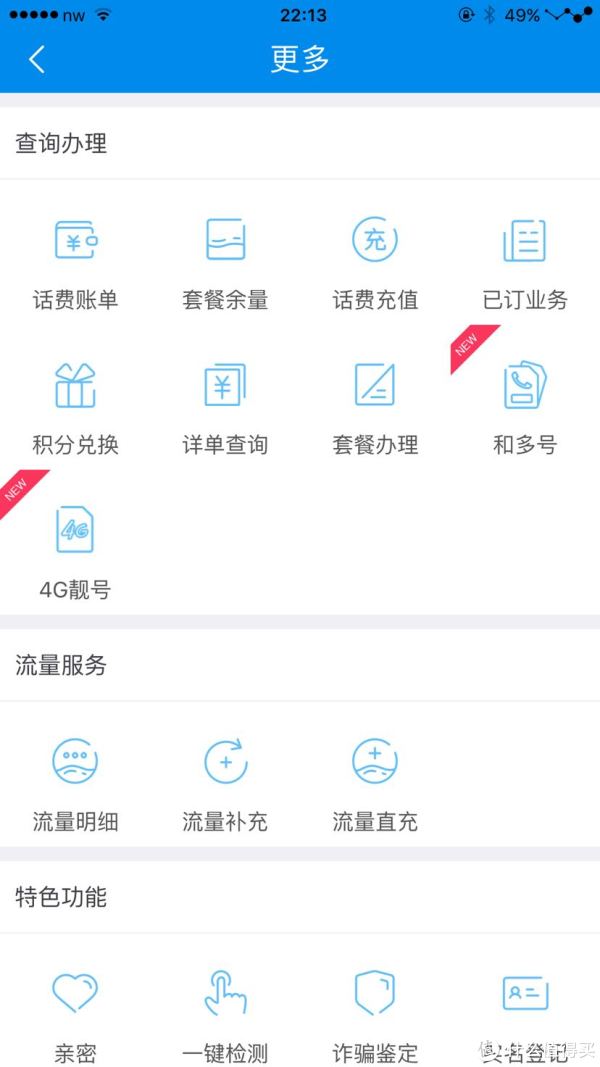Select 套餐办理 plan handling
Viewport: 600px width, 1067px height.
click(375, 408)
